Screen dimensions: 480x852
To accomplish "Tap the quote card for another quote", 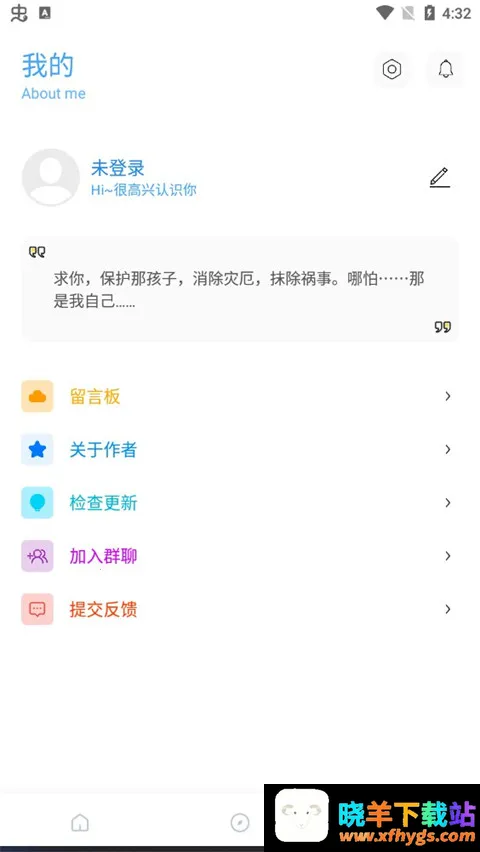I will (x=240, y=289).
